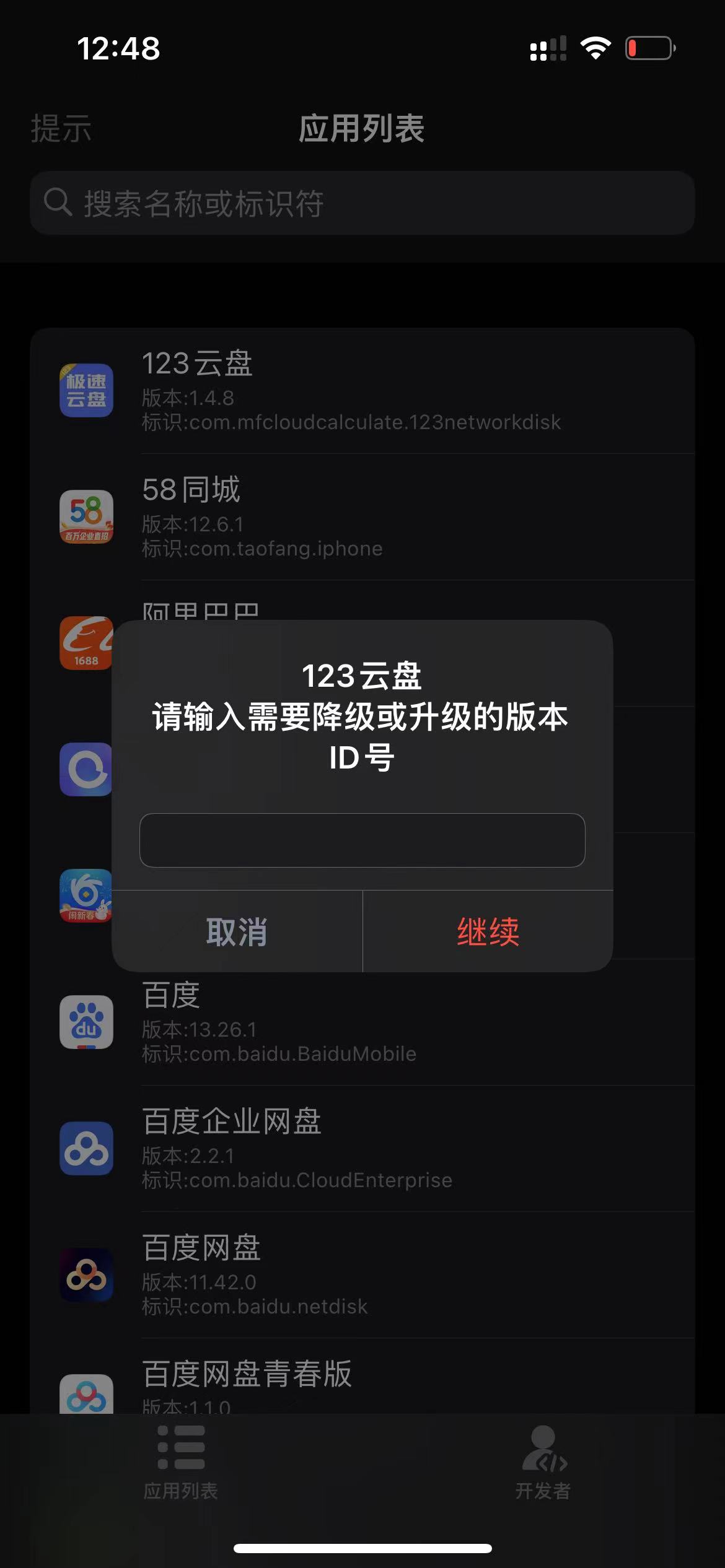
Task: Tap the 搜索名称或标识符 search bar
Action: (362, 202)
